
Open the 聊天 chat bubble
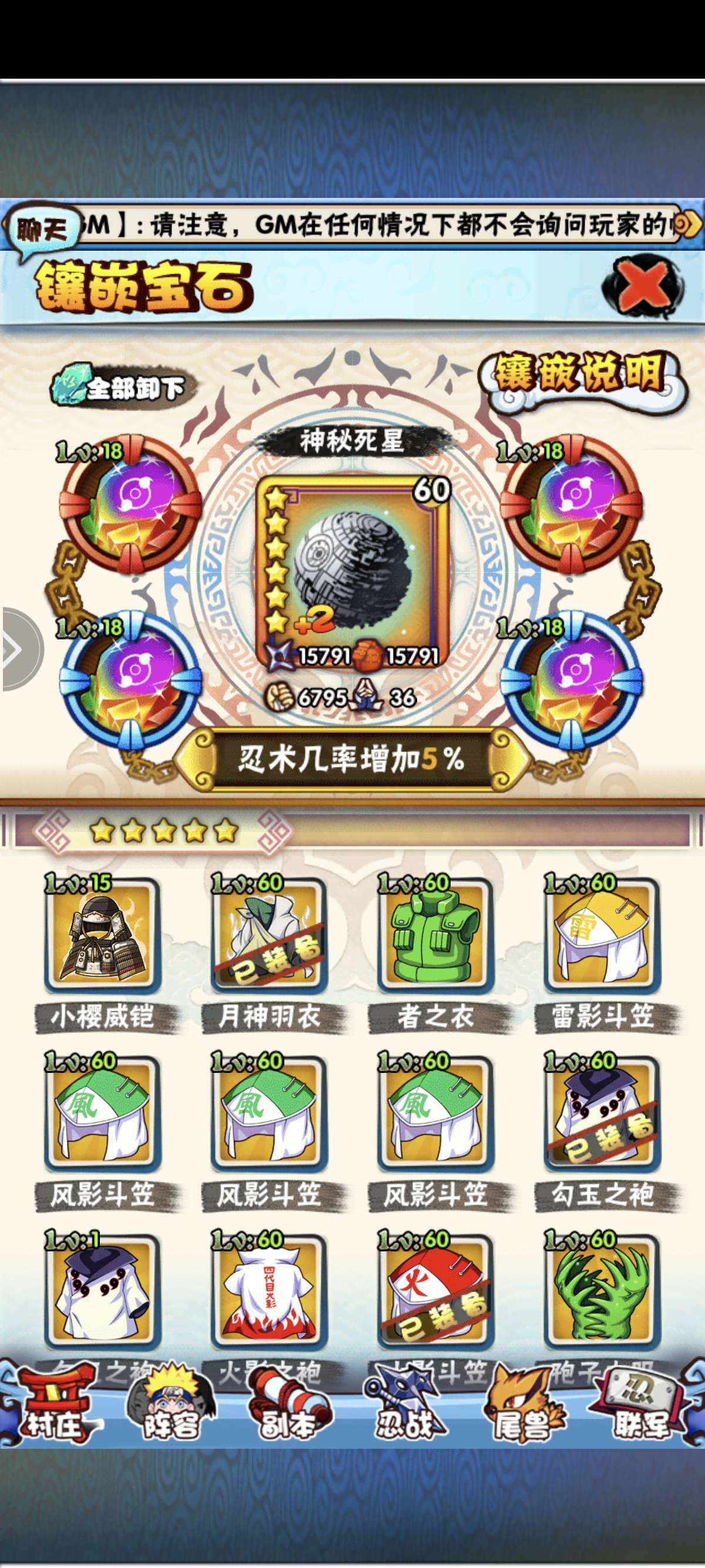point(41,231)
